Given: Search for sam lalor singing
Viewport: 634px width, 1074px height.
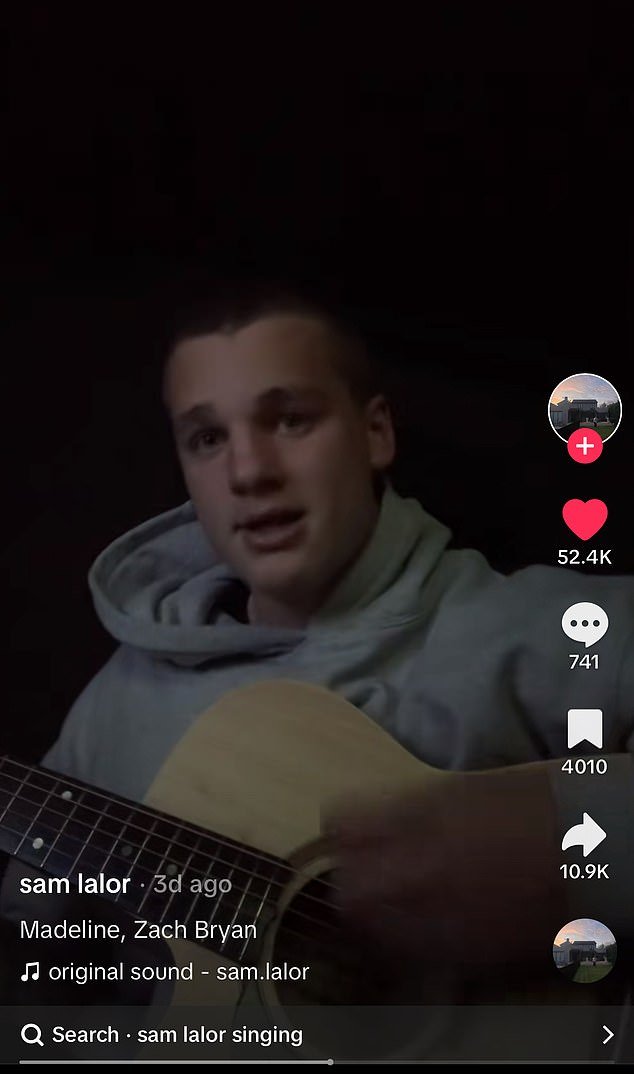Looking at the screenshot, I should pyautogui.click(x=317, y=1034).
